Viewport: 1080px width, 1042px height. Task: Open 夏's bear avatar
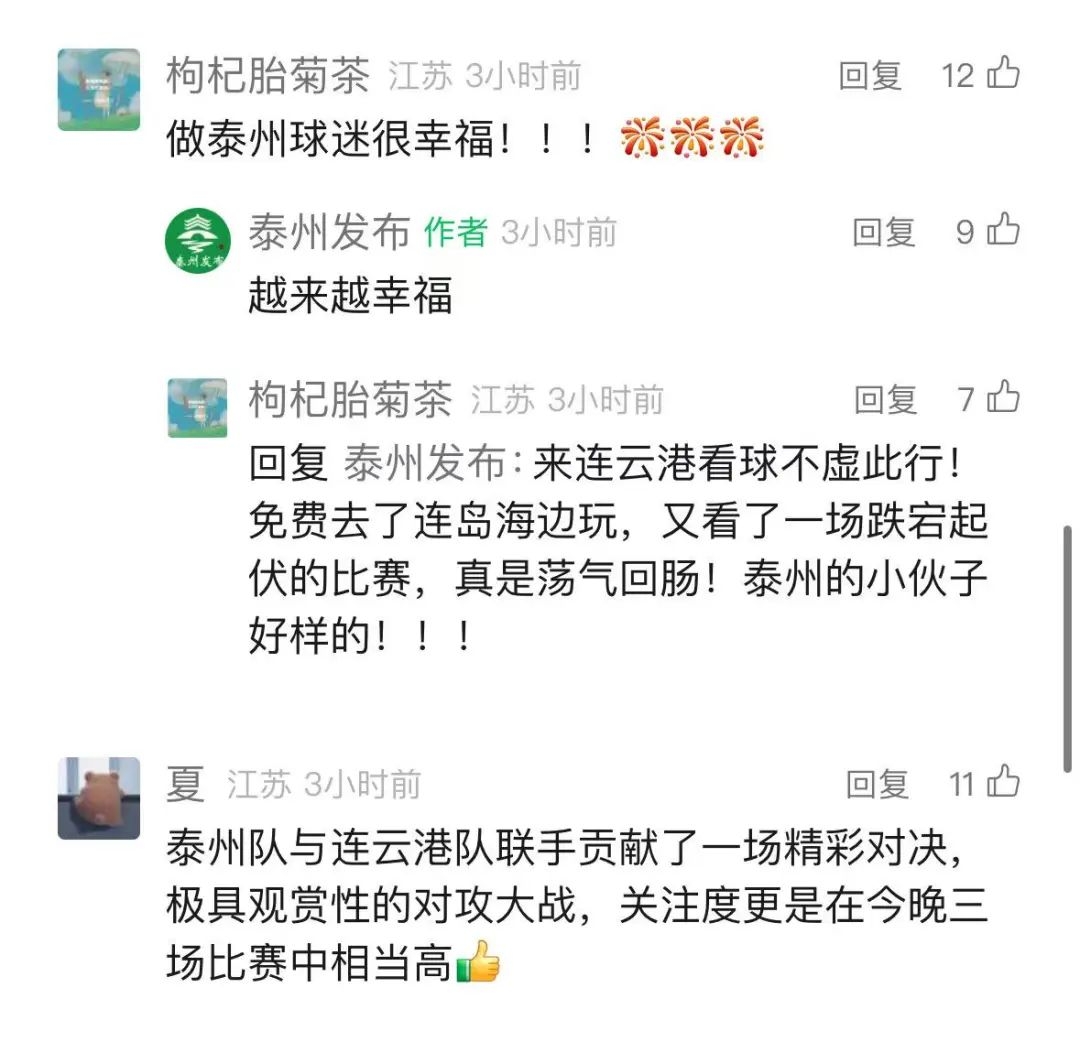point(98,797)
